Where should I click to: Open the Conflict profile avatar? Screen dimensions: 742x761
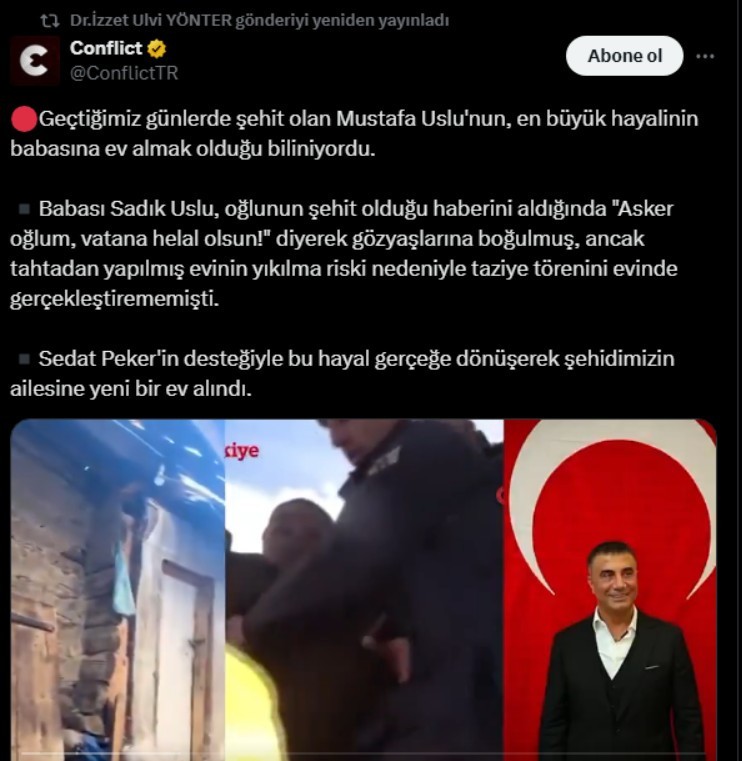[35, 60]
